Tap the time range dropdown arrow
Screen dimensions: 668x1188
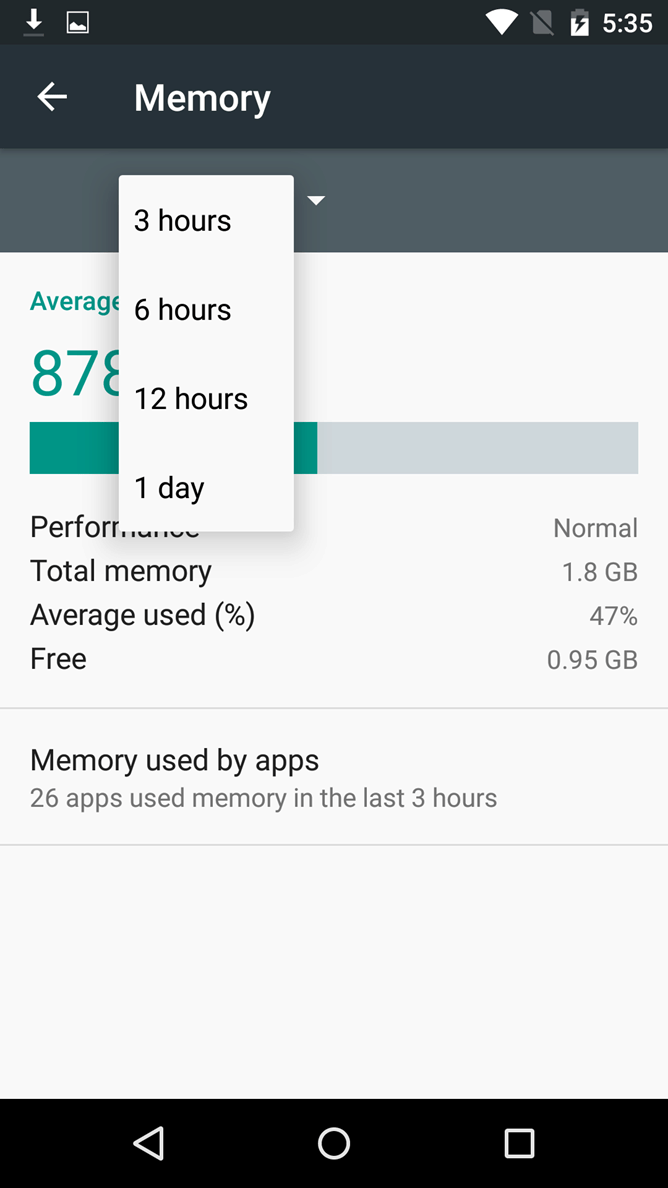coord(317,200)
